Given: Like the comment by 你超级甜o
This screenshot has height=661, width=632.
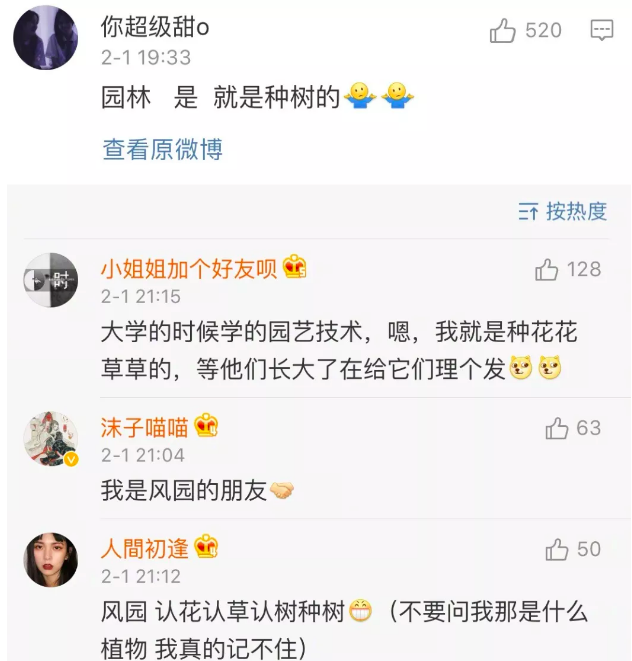Looking at the screenshot, I should 503,31.
